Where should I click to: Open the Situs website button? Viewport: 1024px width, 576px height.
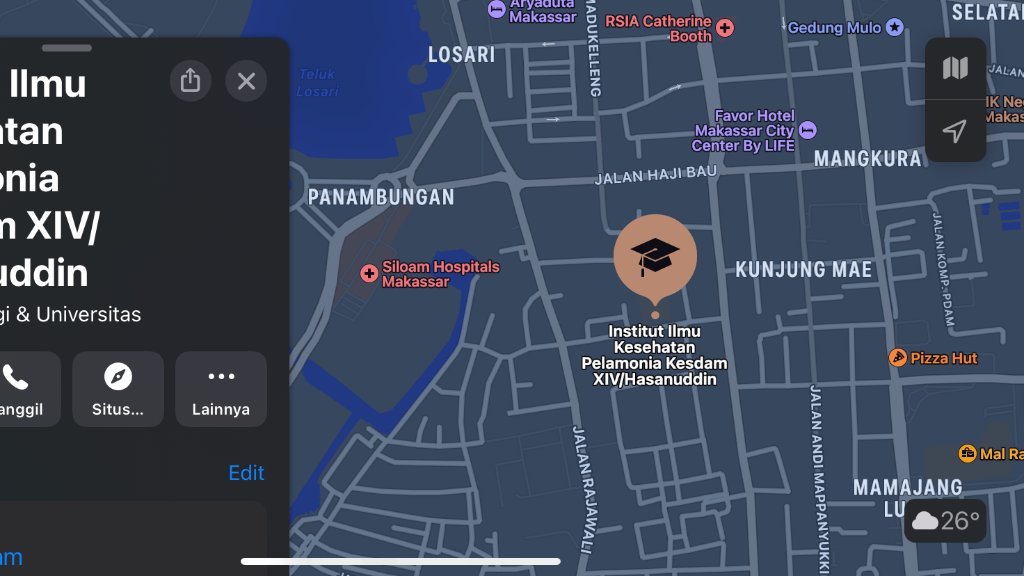pyautogui.click(x=118, y=388)
